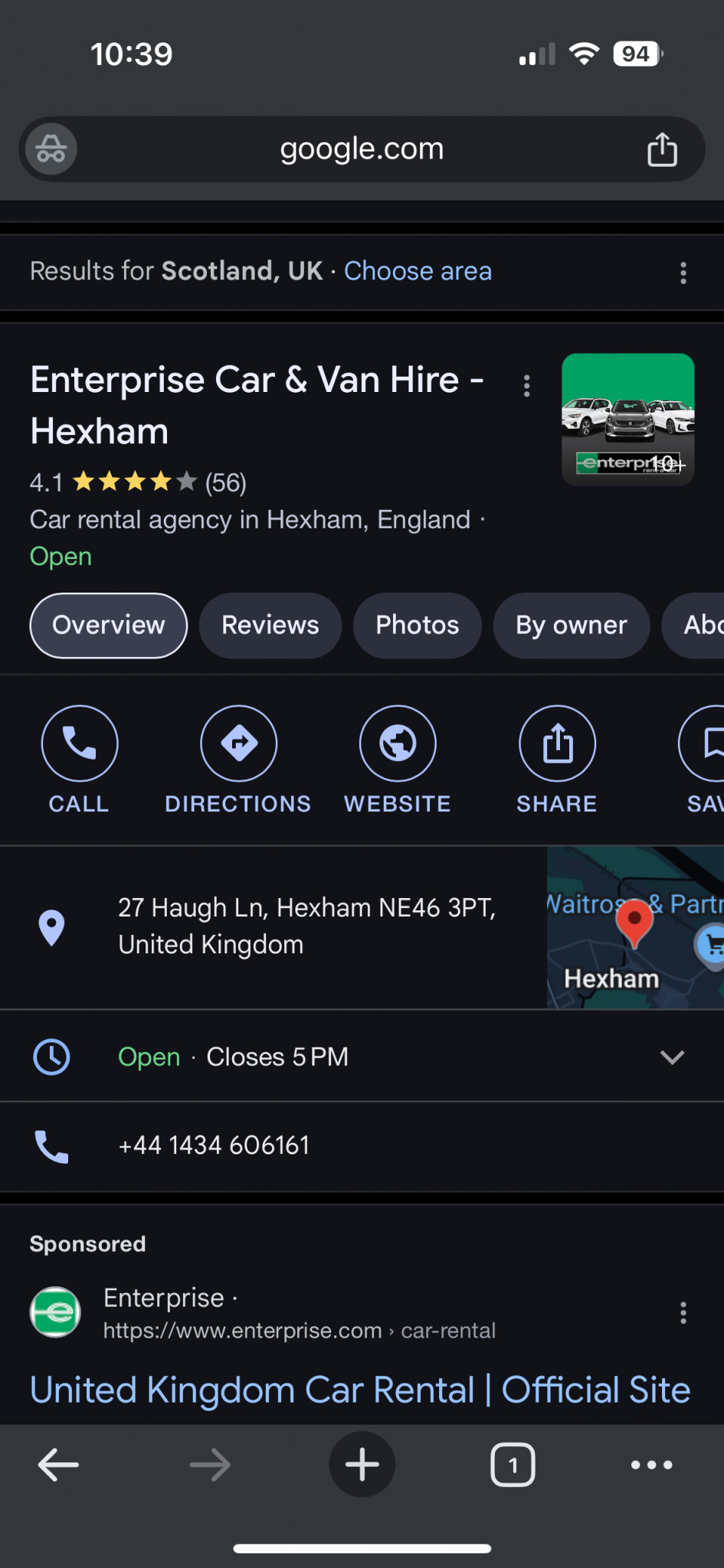Go back using the browser back arrow

point(58,1465)
